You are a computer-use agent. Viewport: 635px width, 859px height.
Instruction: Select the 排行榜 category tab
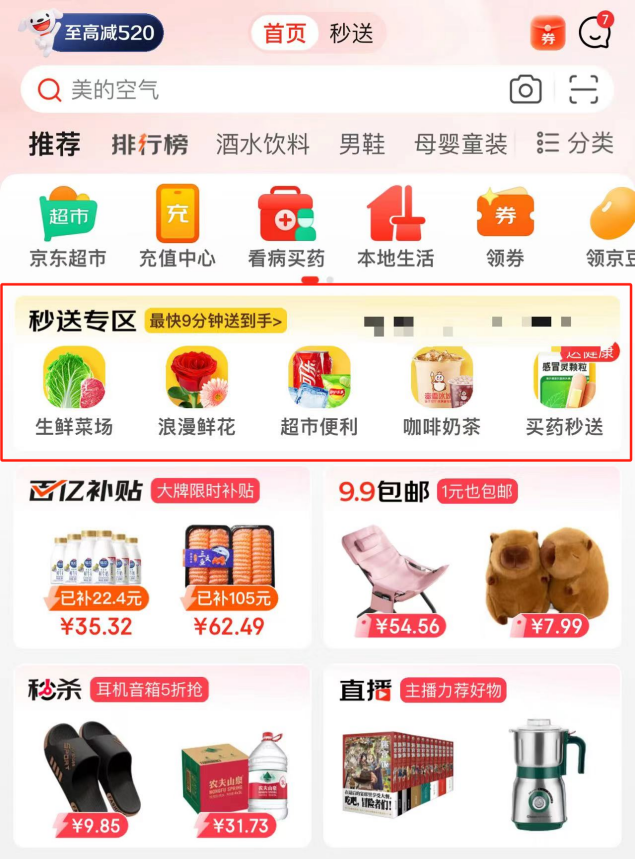point(150,144)
